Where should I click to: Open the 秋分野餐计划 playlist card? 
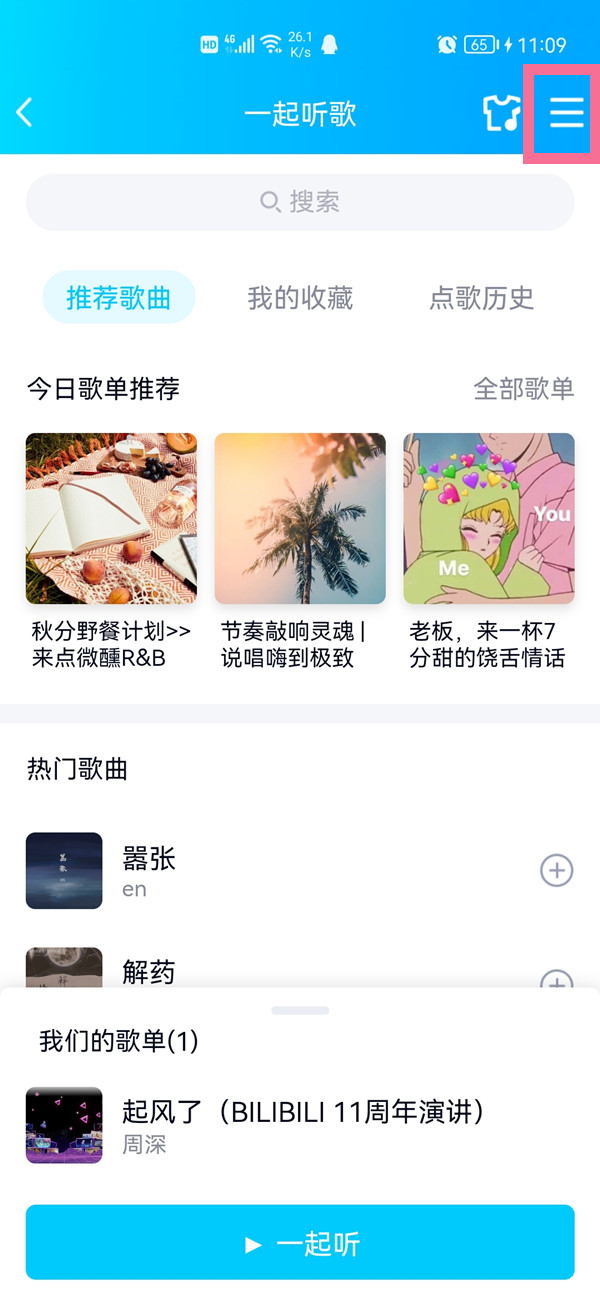pyautogui.click(x=111, y=551)
